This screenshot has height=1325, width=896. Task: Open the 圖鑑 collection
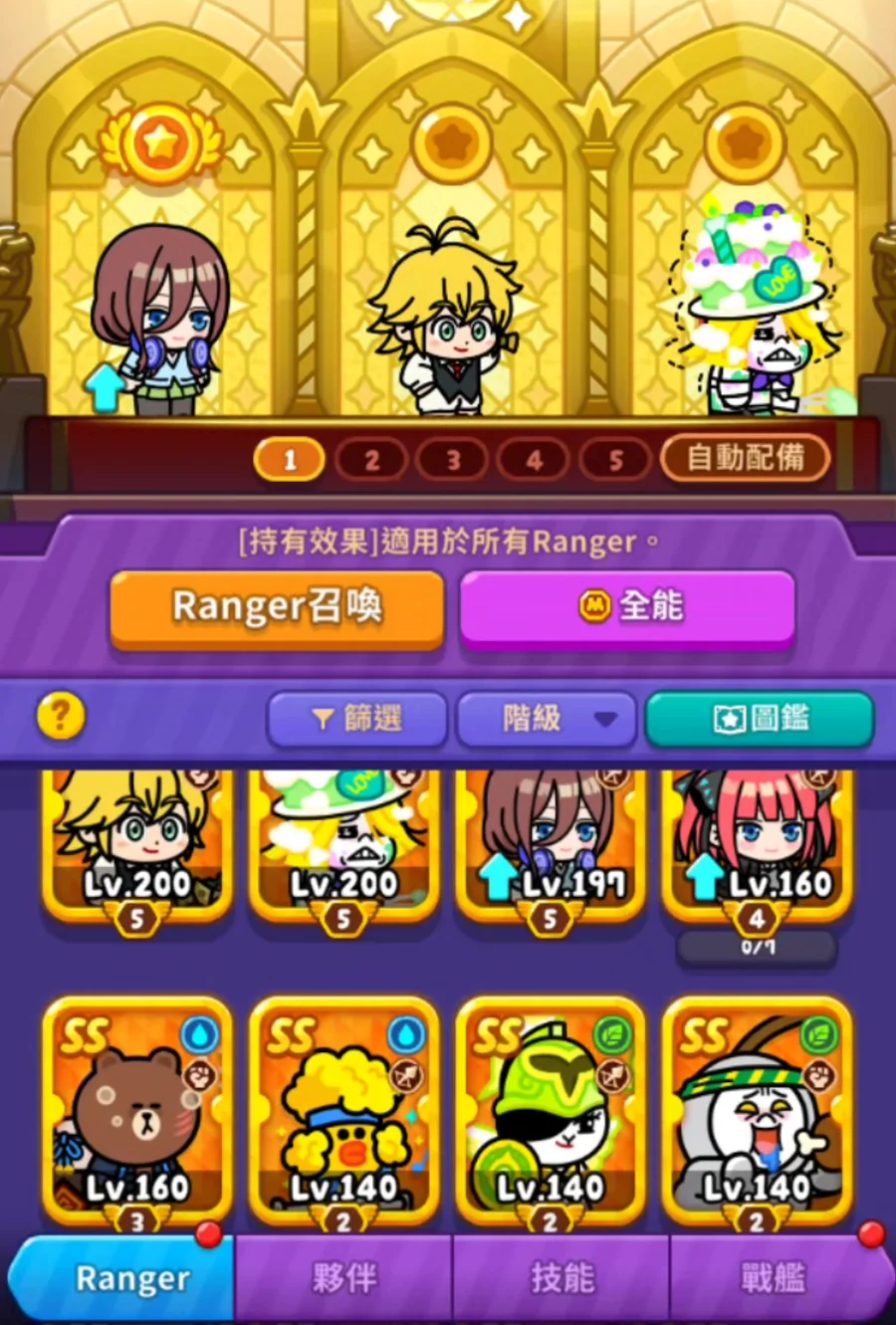tap(760, 718)
